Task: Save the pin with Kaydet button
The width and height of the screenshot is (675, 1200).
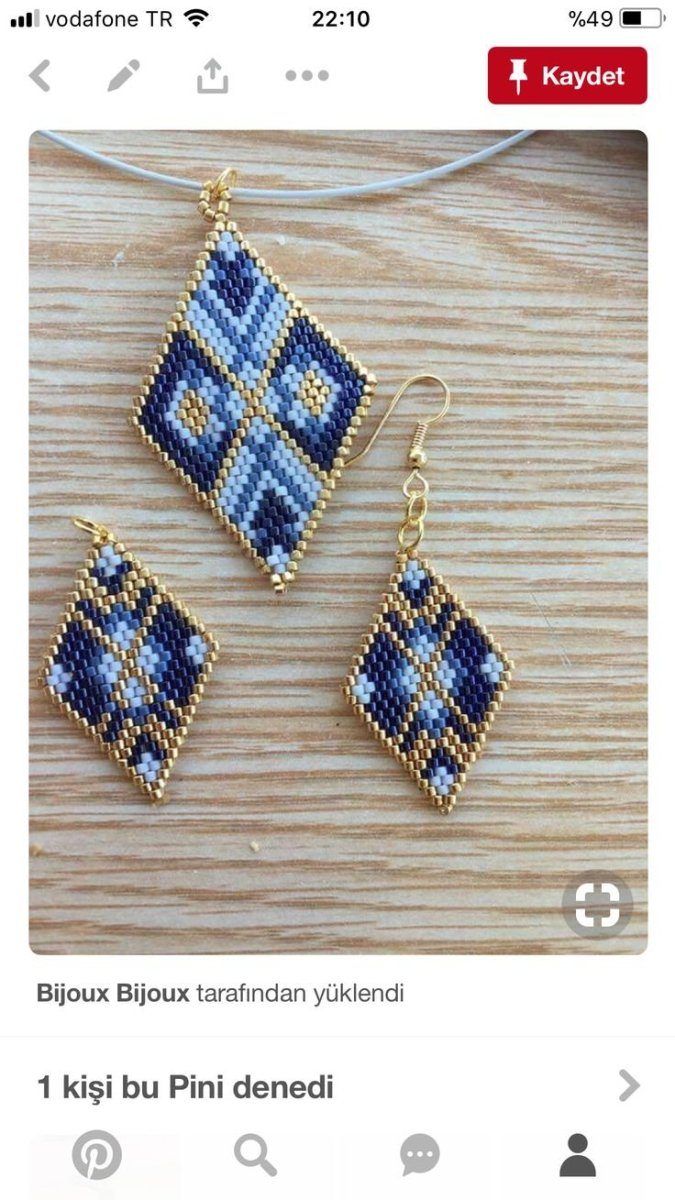Action: [x=567, y=76]
